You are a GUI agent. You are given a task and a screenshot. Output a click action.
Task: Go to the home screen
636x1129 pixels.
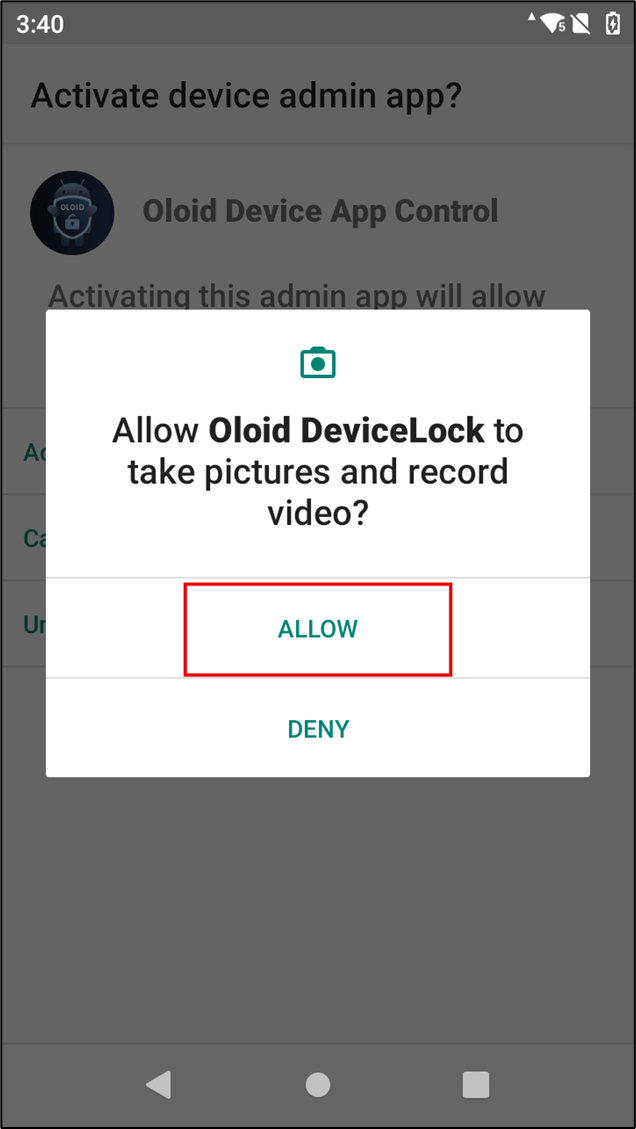click(318, 1084)
